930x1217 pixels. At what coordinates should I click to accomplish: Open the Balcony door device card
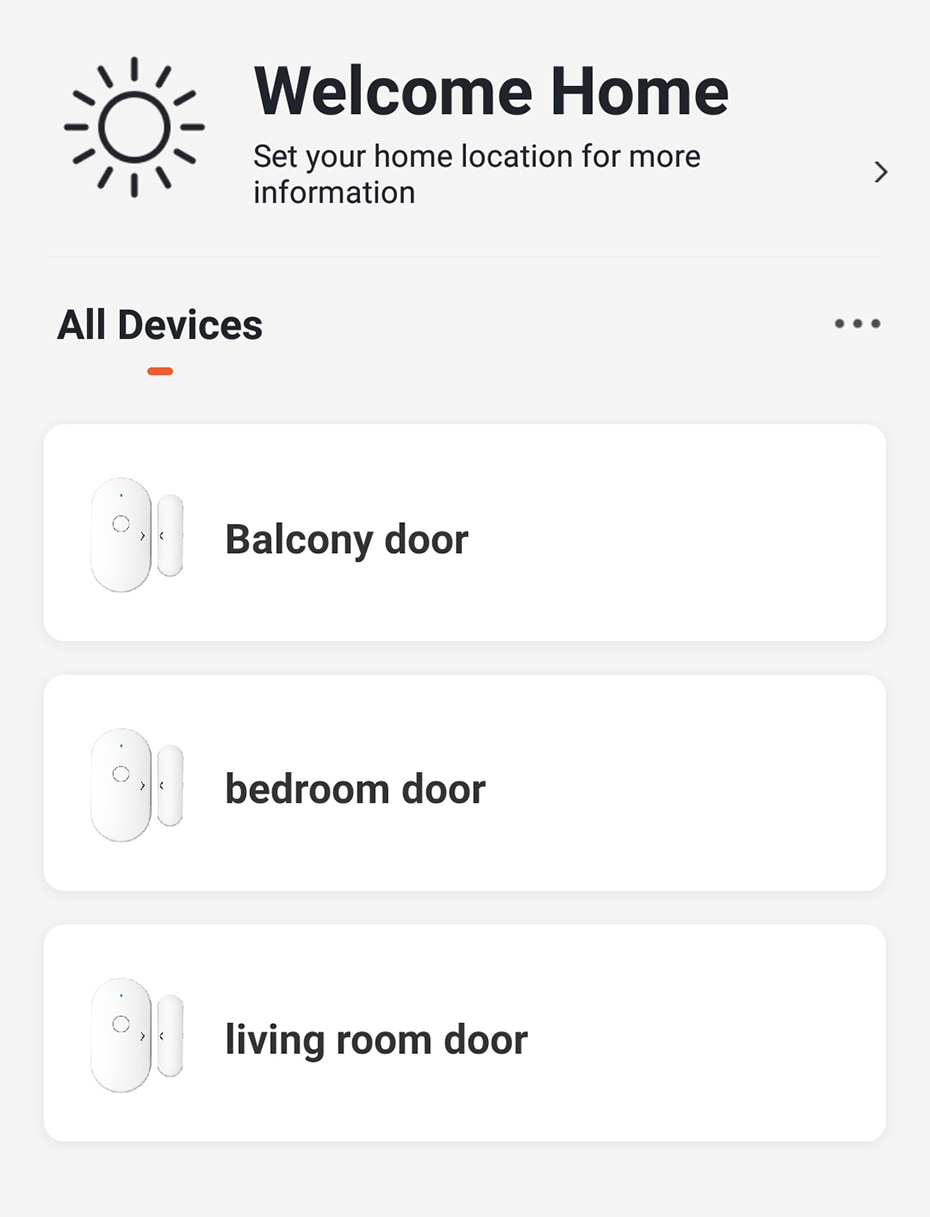pyautogui.click(x=465, y=533)
